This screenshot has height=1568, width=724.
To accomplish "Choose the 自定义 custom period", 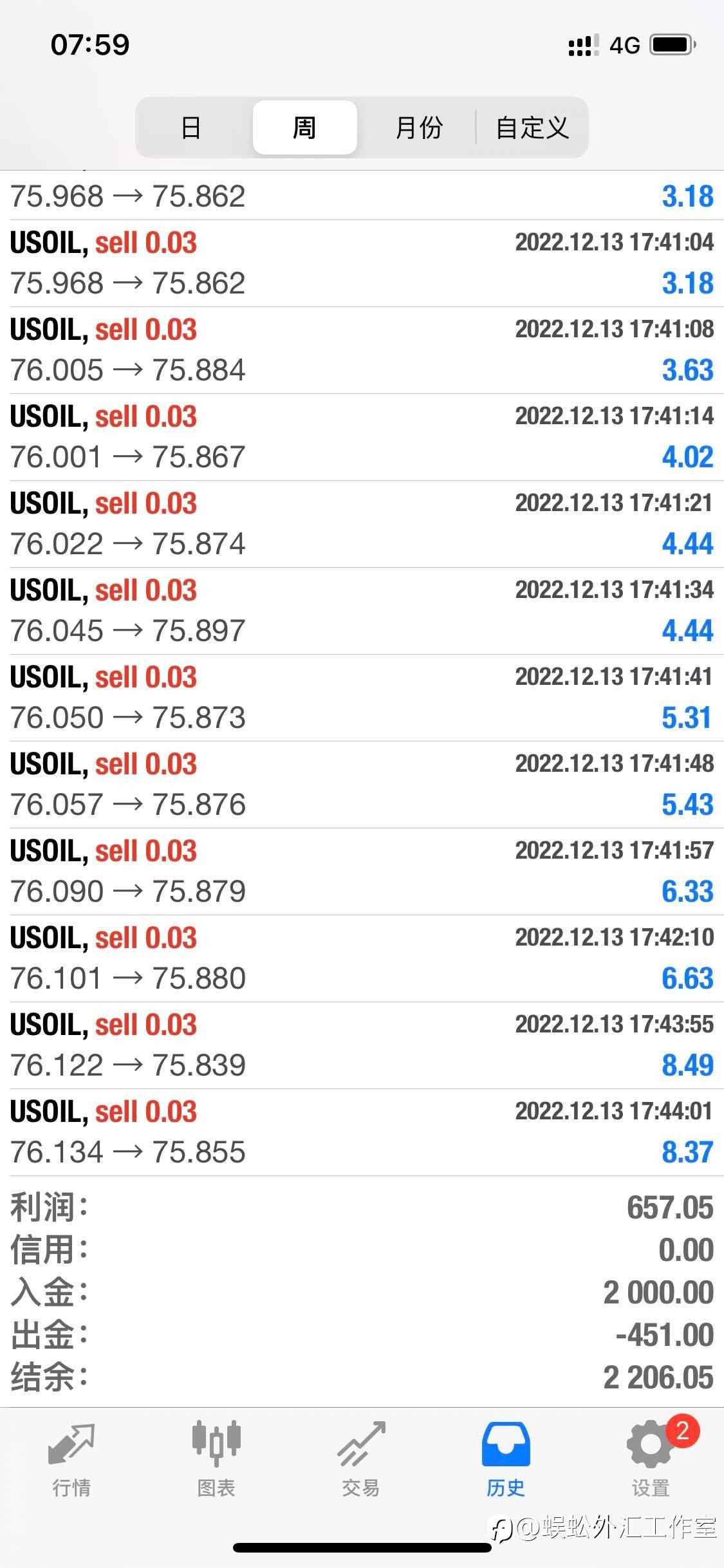I will click(532, 127).
